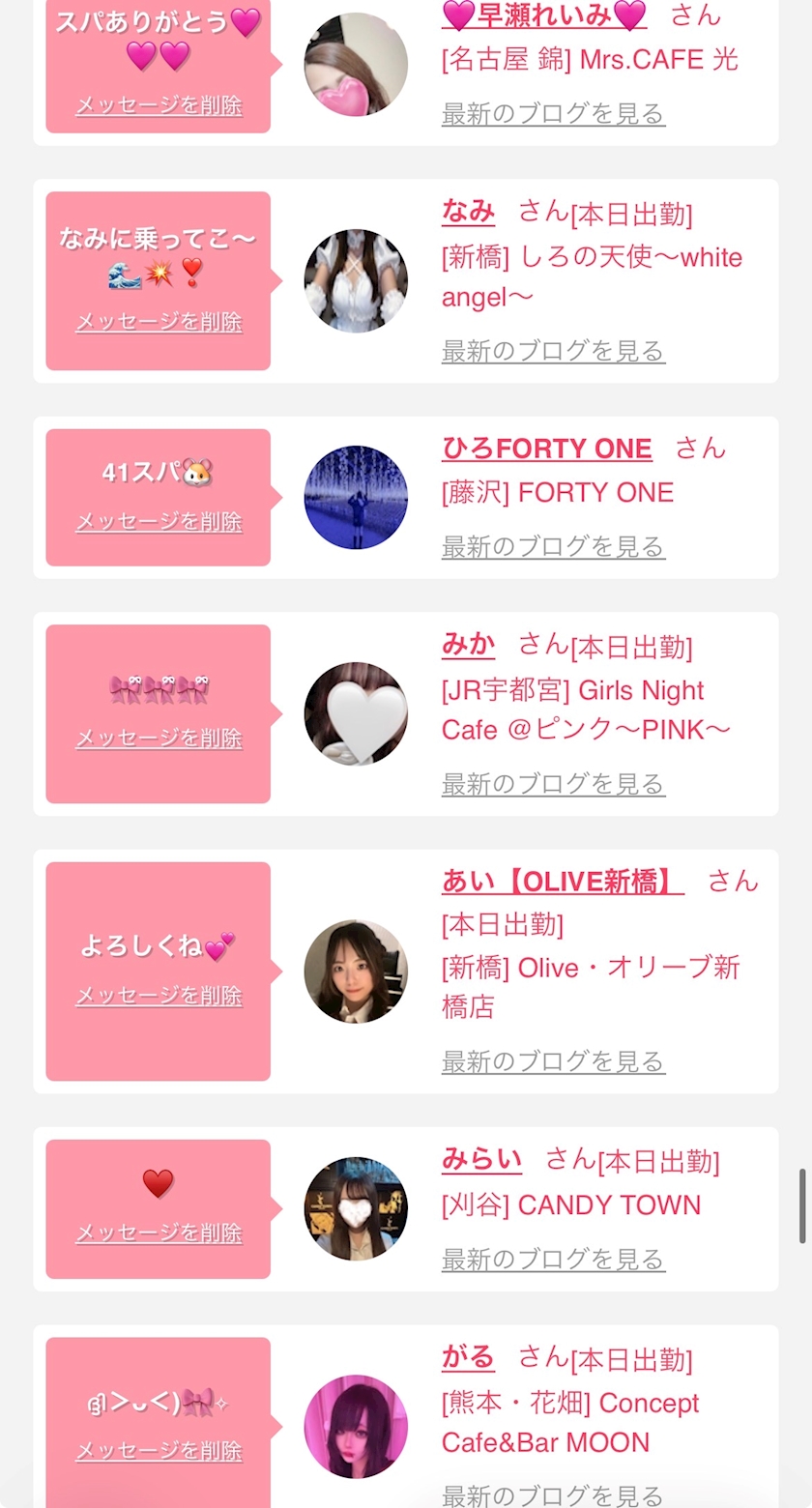The width and height of the screenshot is (812, 1508).
Task: View latest blog of 早瀬れいみ
Action: click(553, 114)
